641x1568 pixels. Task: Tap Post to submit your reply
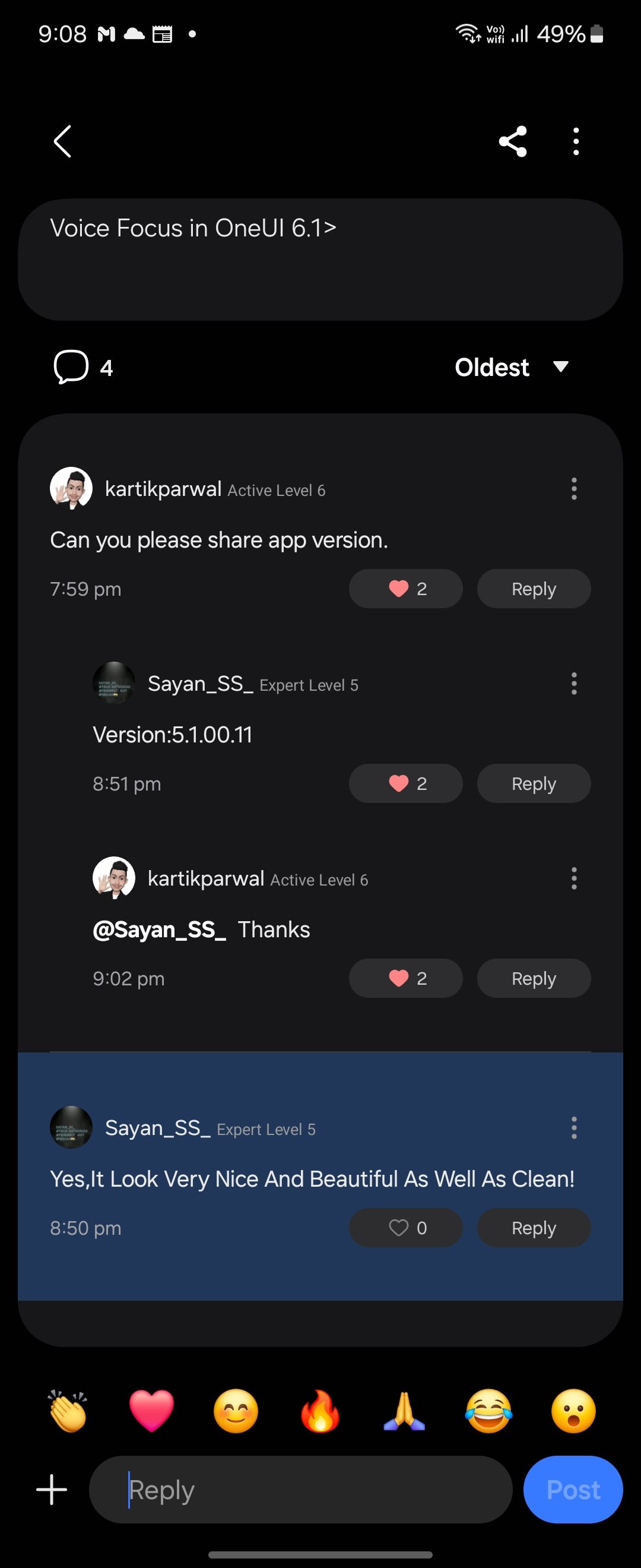pyautogui.click(x=572, y=1490)
